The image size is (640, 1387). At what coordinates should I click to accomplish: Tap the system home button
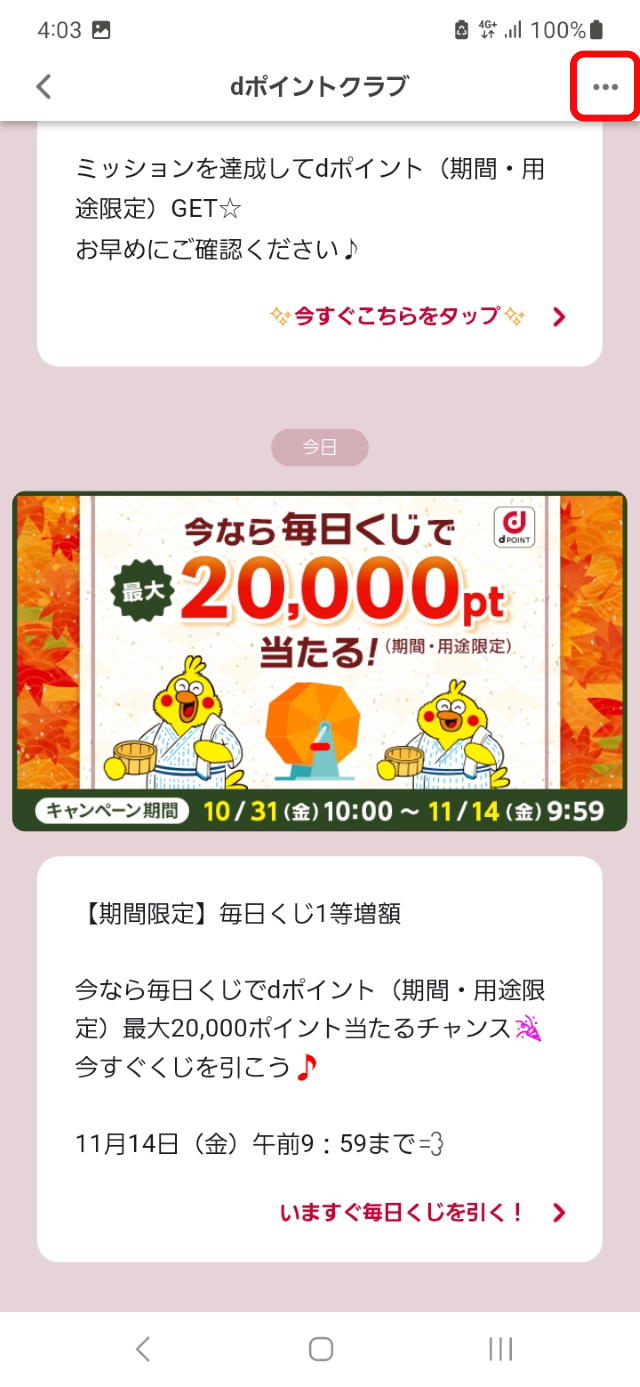320,1349
